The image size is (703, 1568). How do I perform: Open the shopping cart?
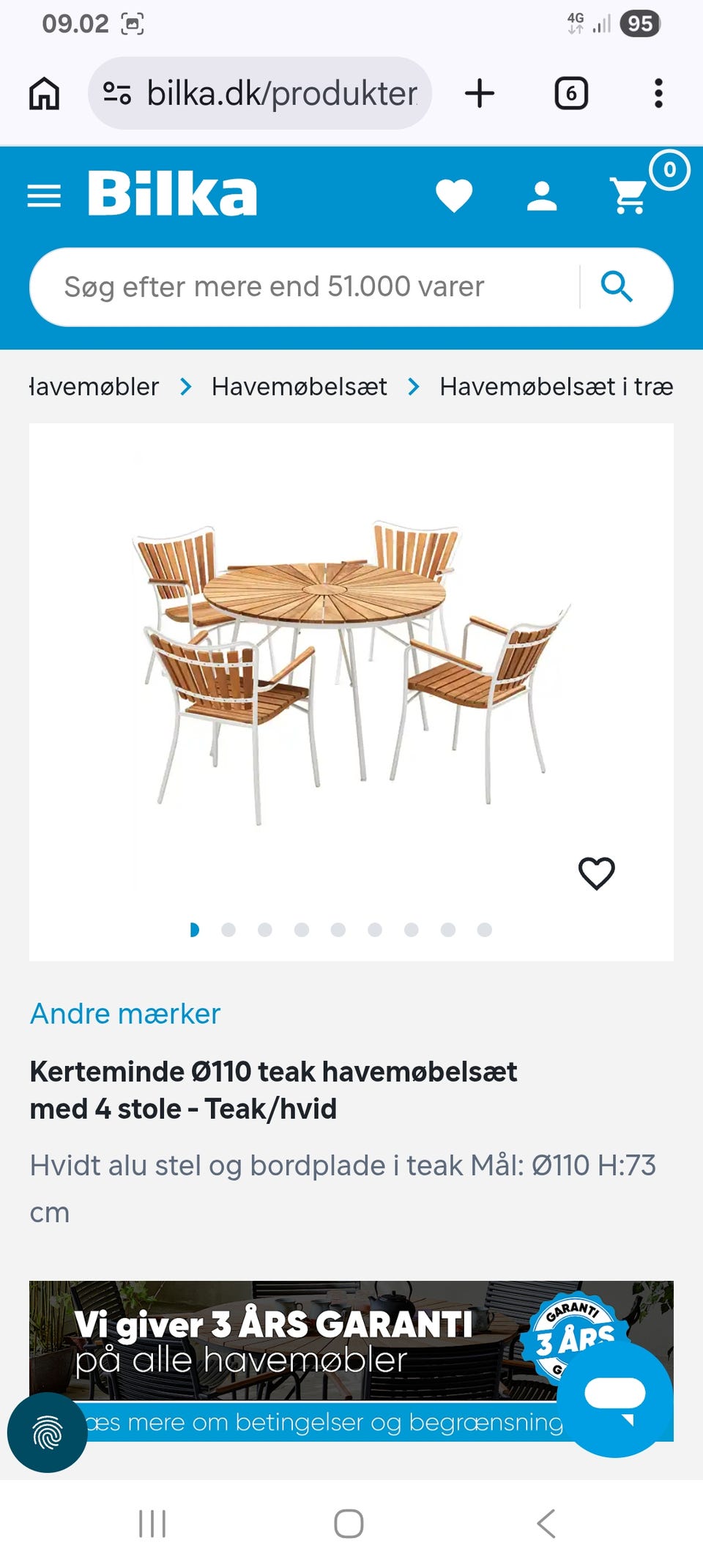[628, 196]
